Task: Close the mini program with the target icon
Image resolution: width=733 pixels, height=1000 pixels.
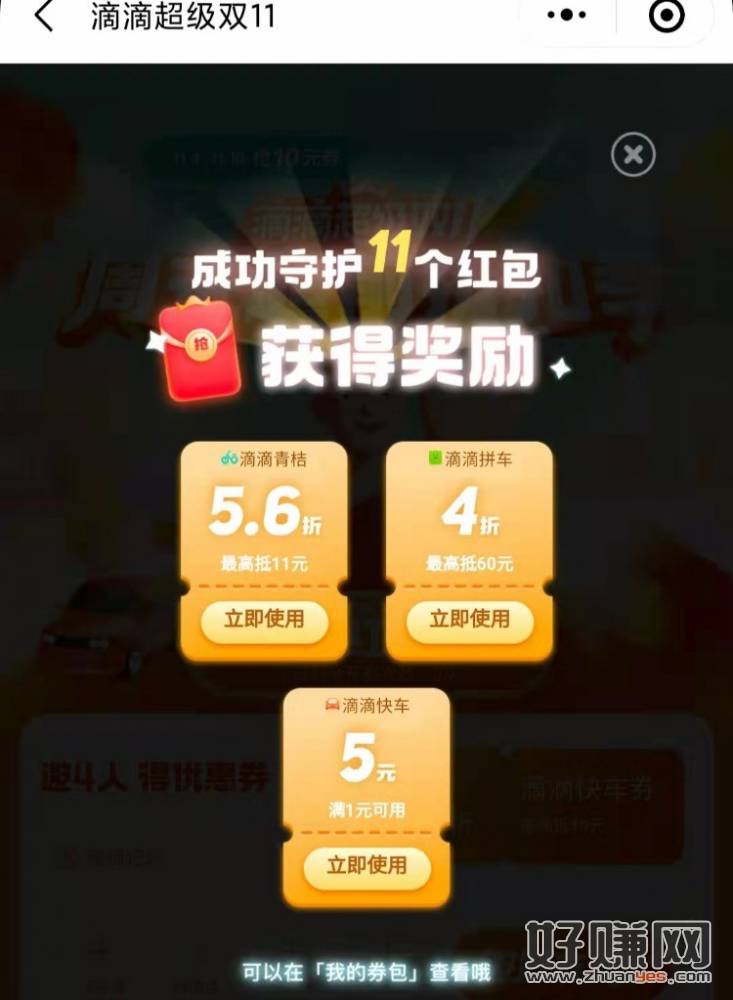Action: (x=667, y=15)
